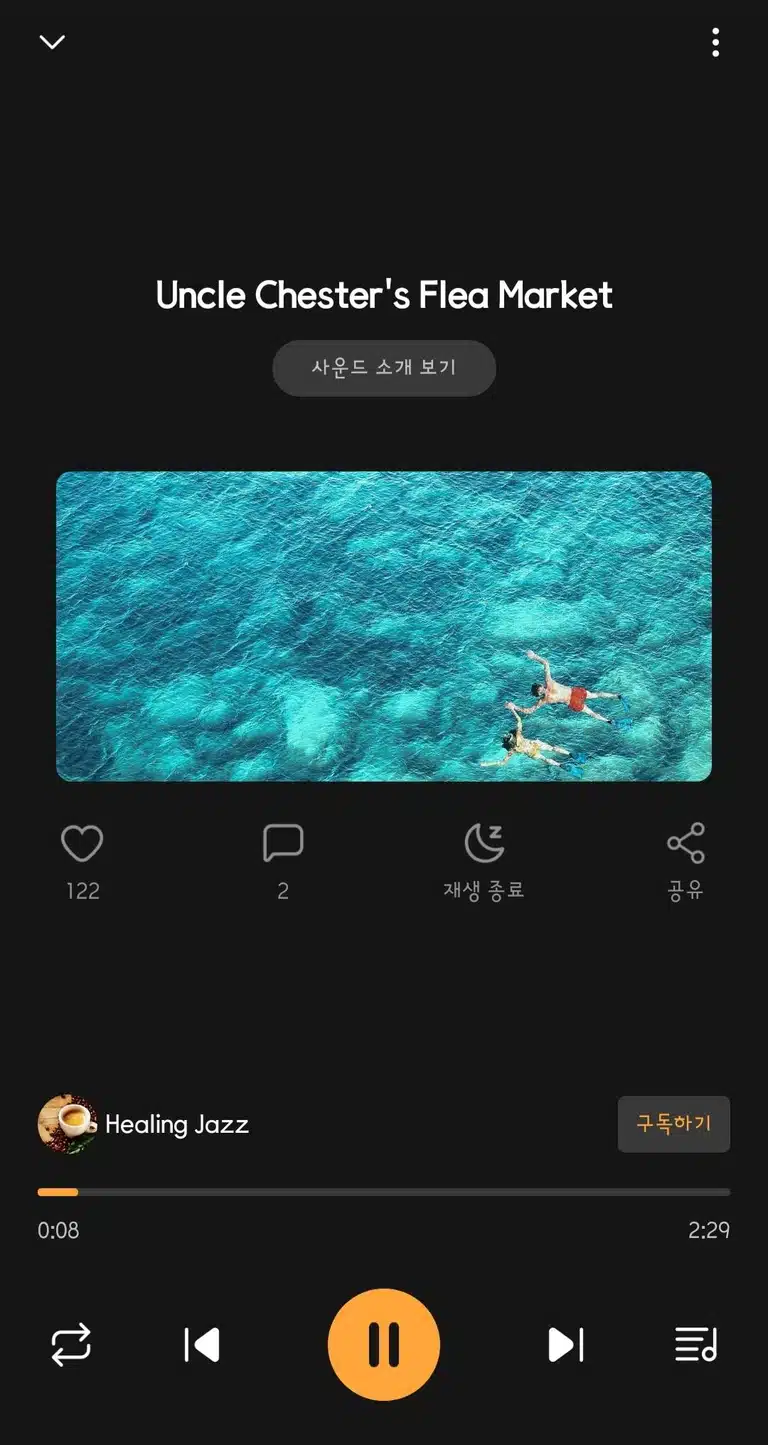Skip to the next track
768x1445 pixels.
tap(566, 1345)
